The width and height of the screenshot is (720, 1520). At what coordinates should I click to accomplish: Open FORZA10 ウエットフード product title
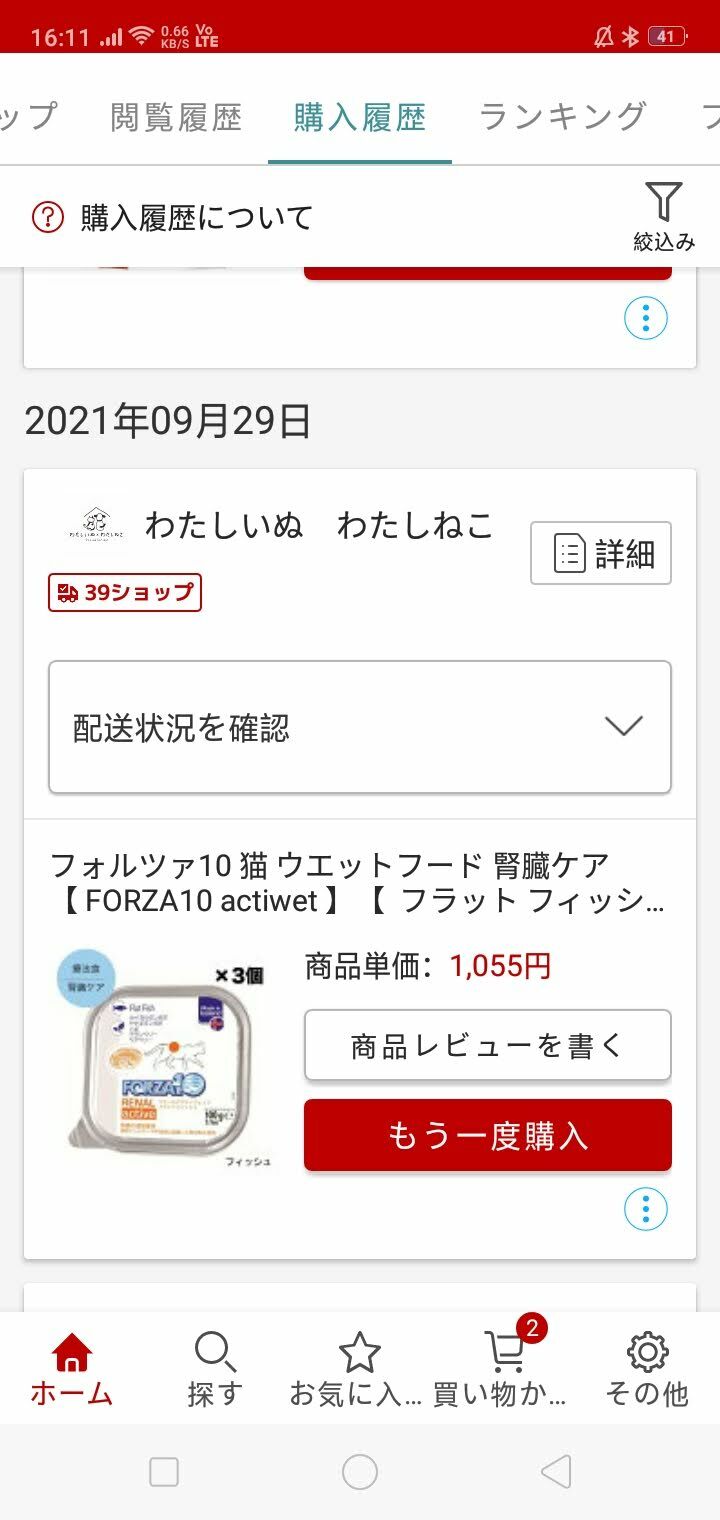357,883
